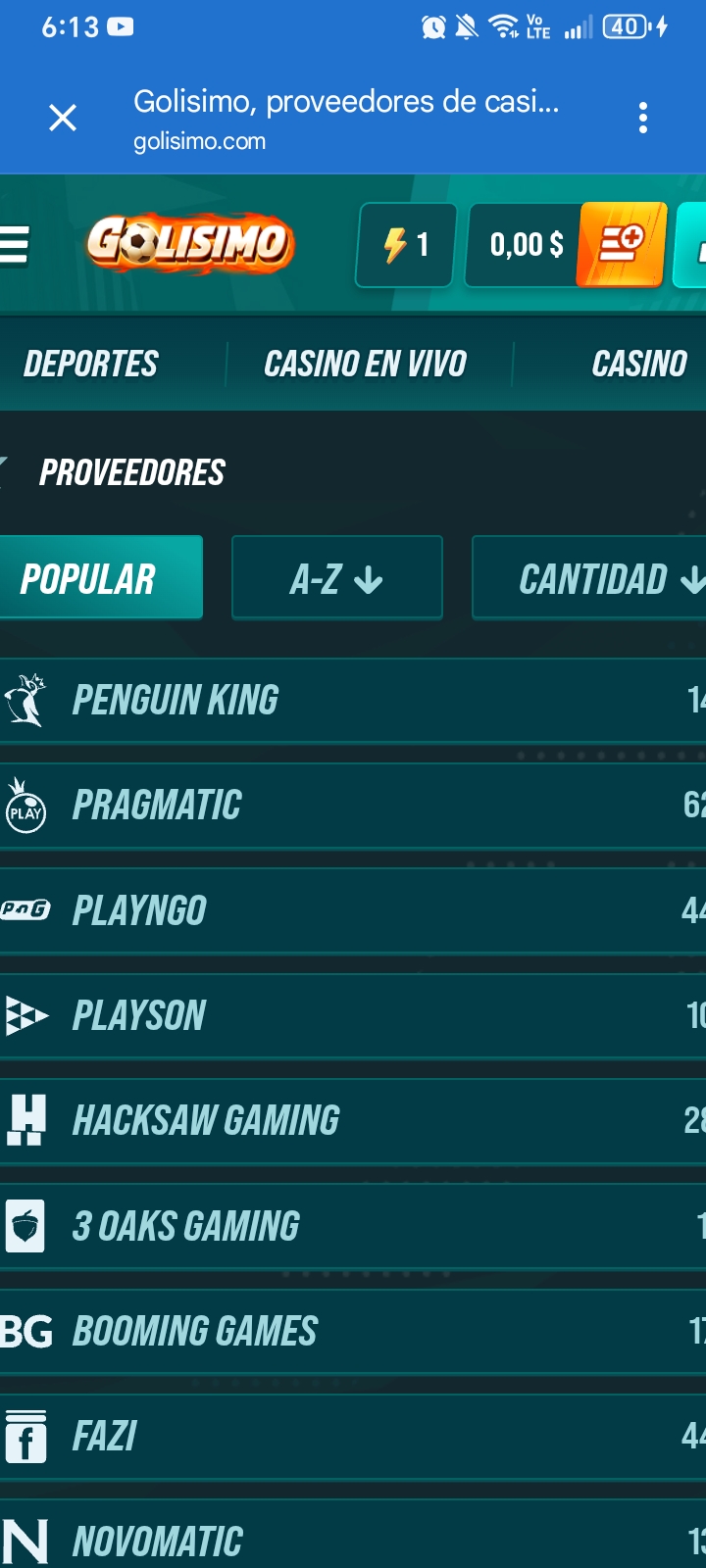
Task: Open Booming Games provider list
Action: 353,1331
